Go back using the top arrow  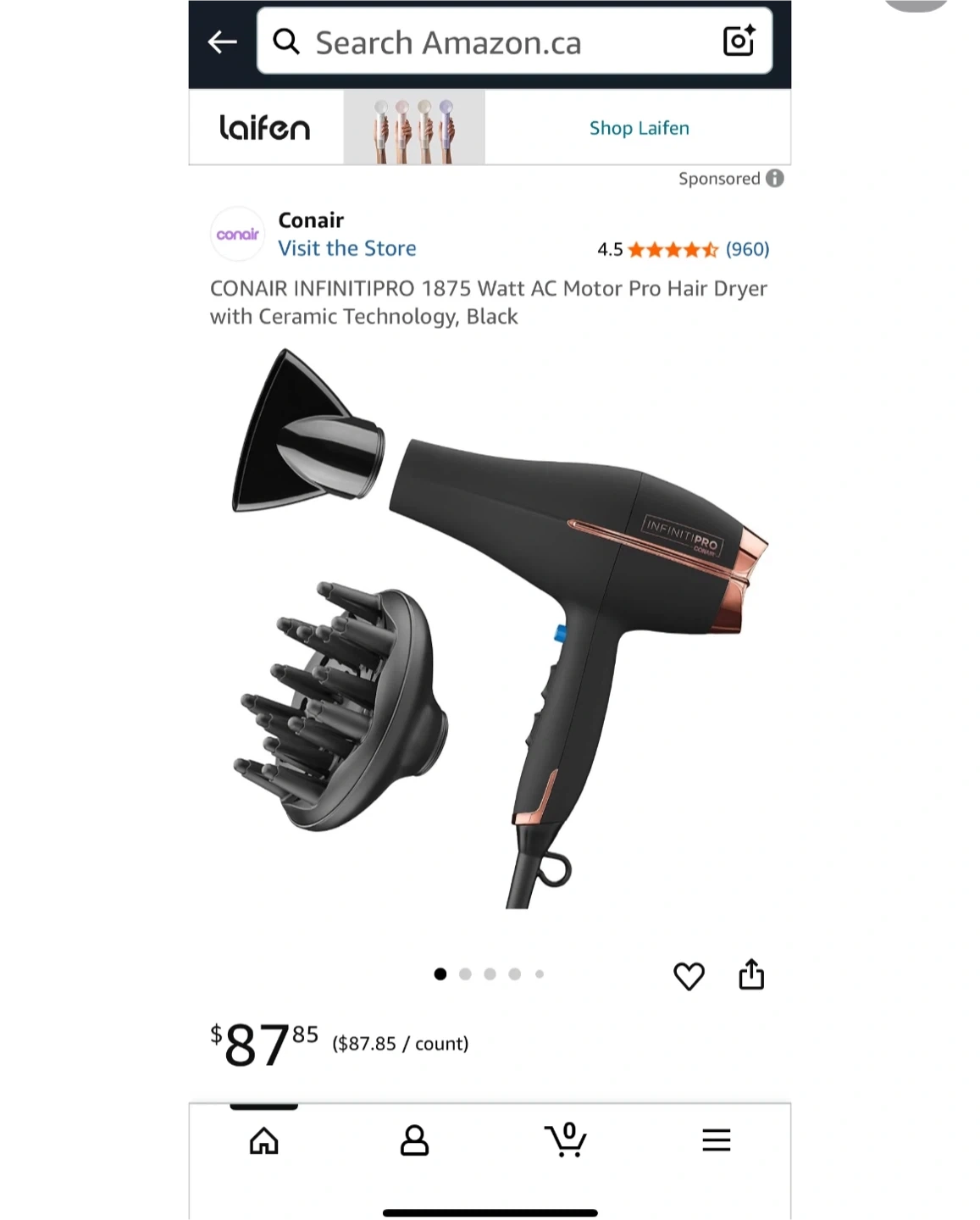(x=222, y=42)
